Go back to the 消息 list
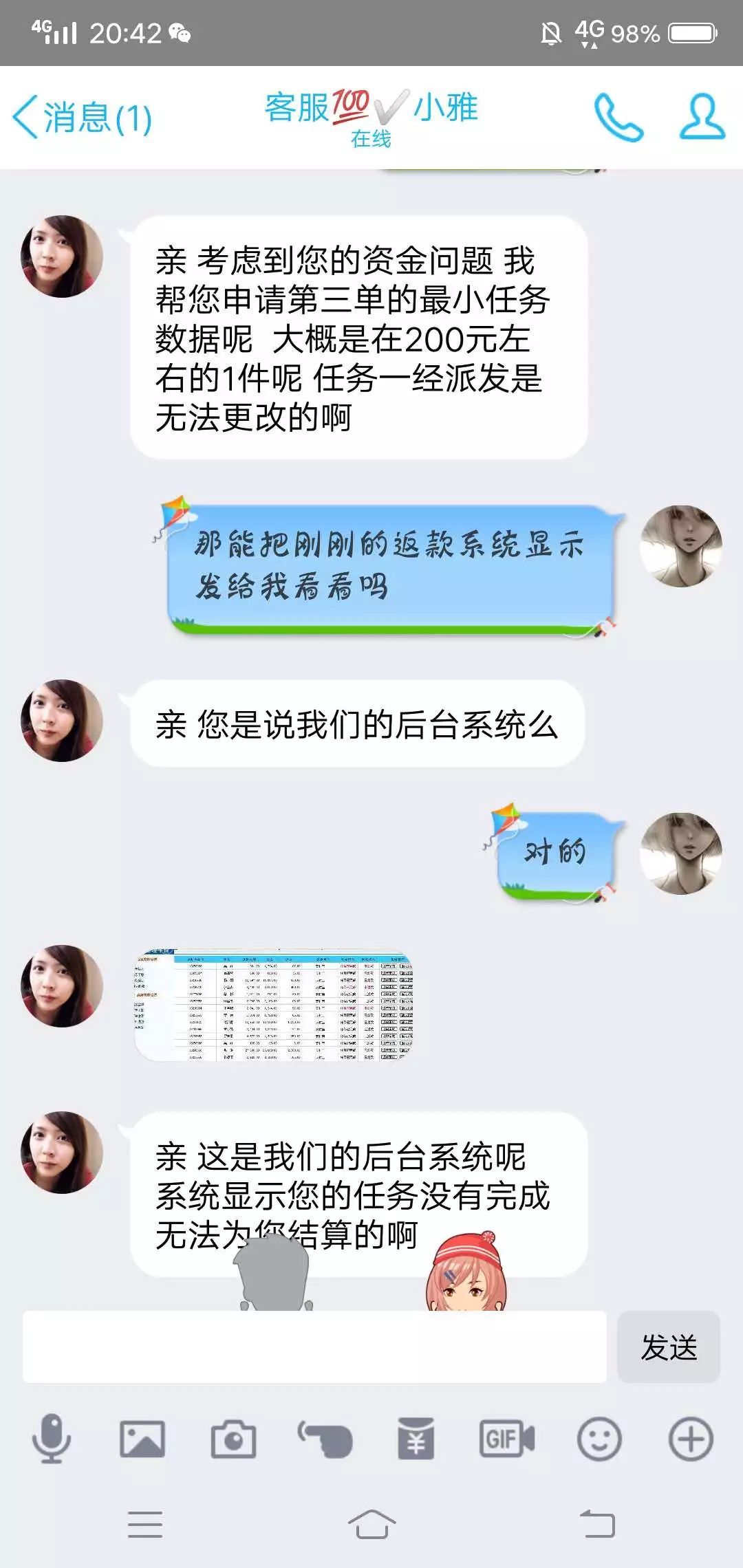 83,118
